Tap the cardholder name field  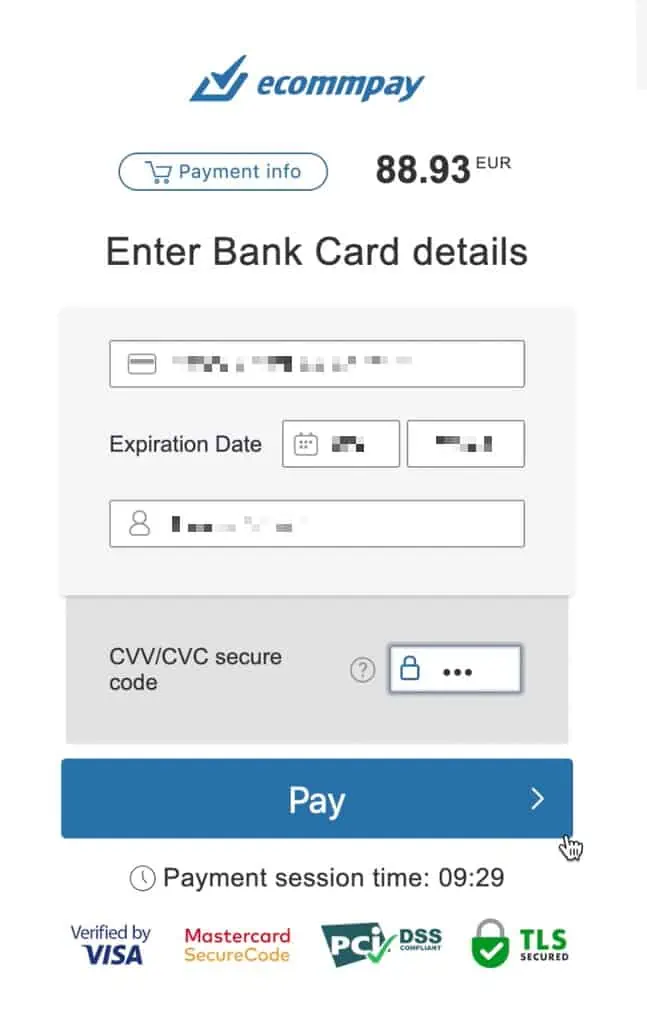pyautogui.click(x=316, y=523)
